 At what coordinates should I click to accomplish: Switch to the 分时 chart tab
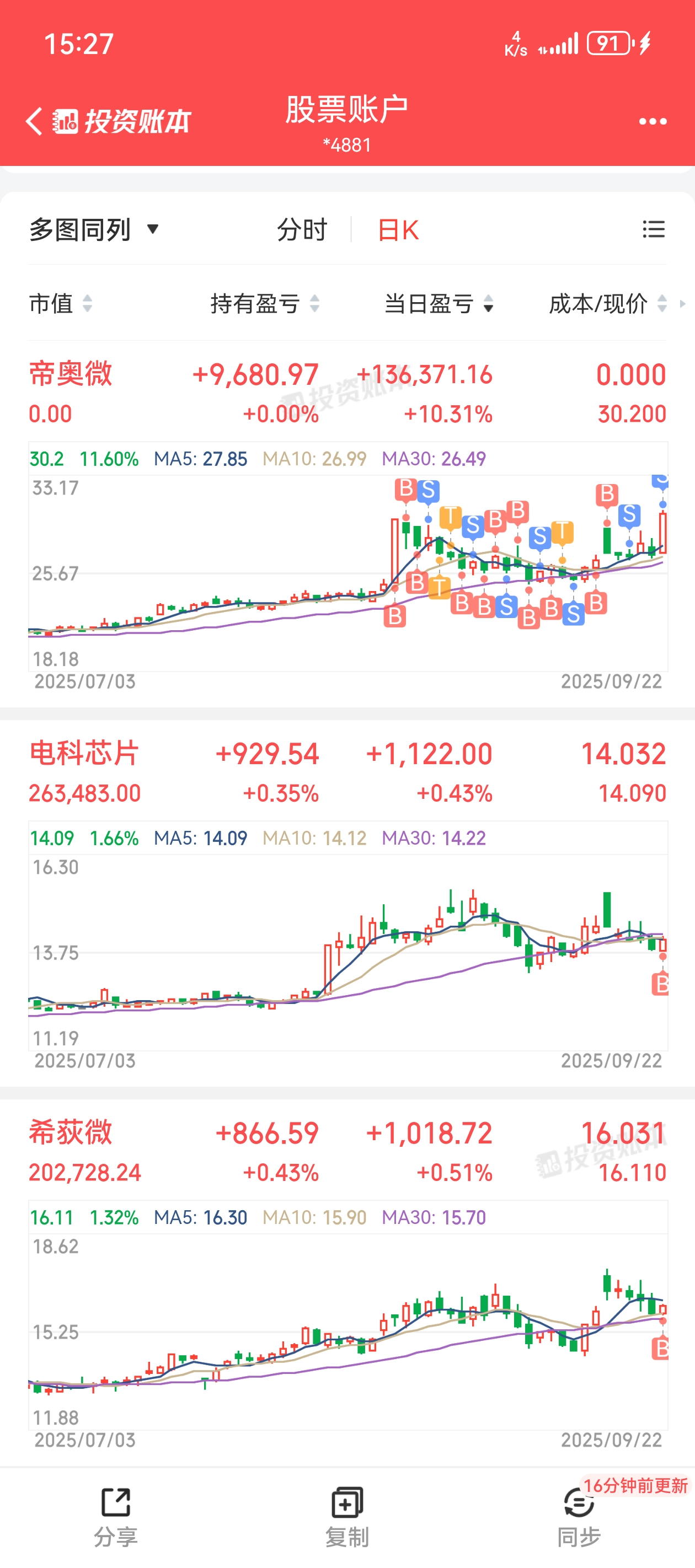coord(302,229)
